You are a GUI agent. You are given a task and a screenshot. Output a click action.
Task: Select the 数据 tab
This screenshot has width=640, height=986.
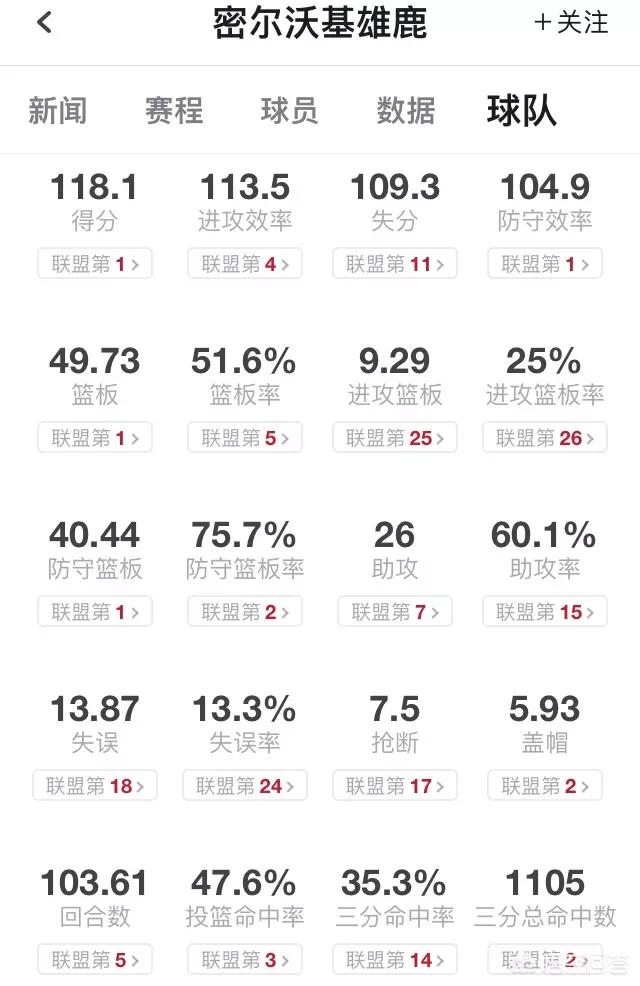tap(405, 111)
